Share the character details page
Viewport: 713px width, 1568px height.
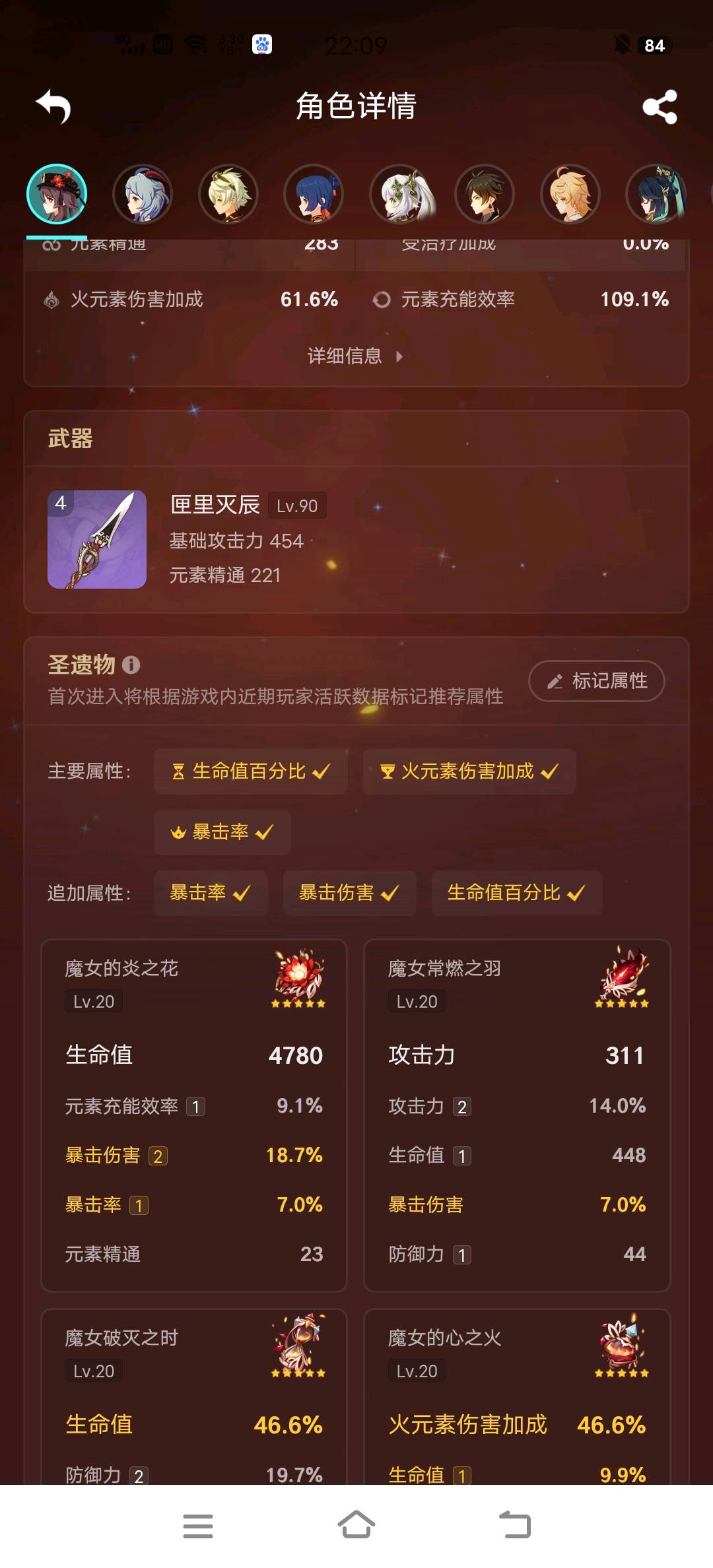click(660, 106)
